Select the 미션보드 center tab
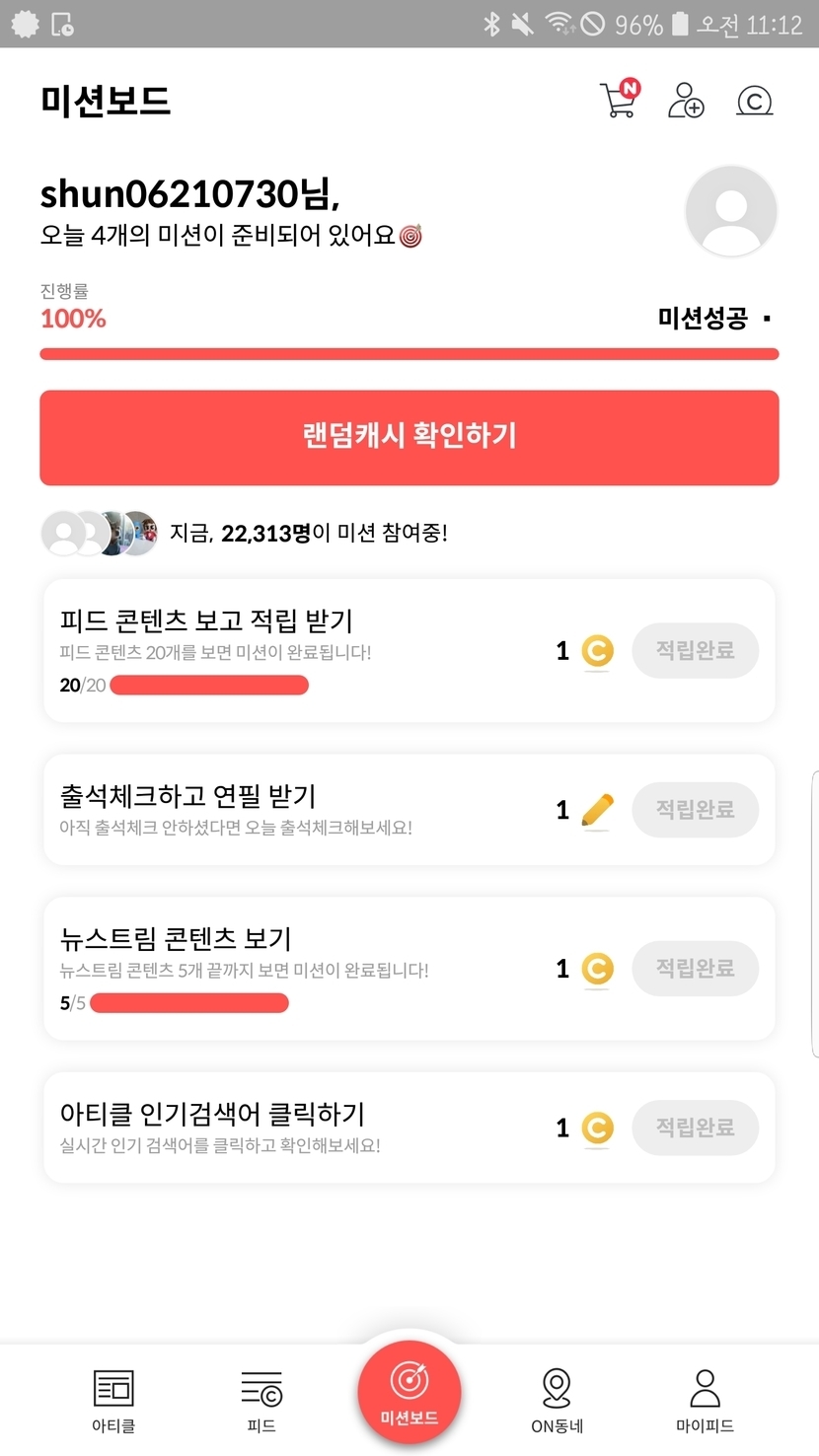The width and height of the screenshot is (819, 1456). (409, 1392)
